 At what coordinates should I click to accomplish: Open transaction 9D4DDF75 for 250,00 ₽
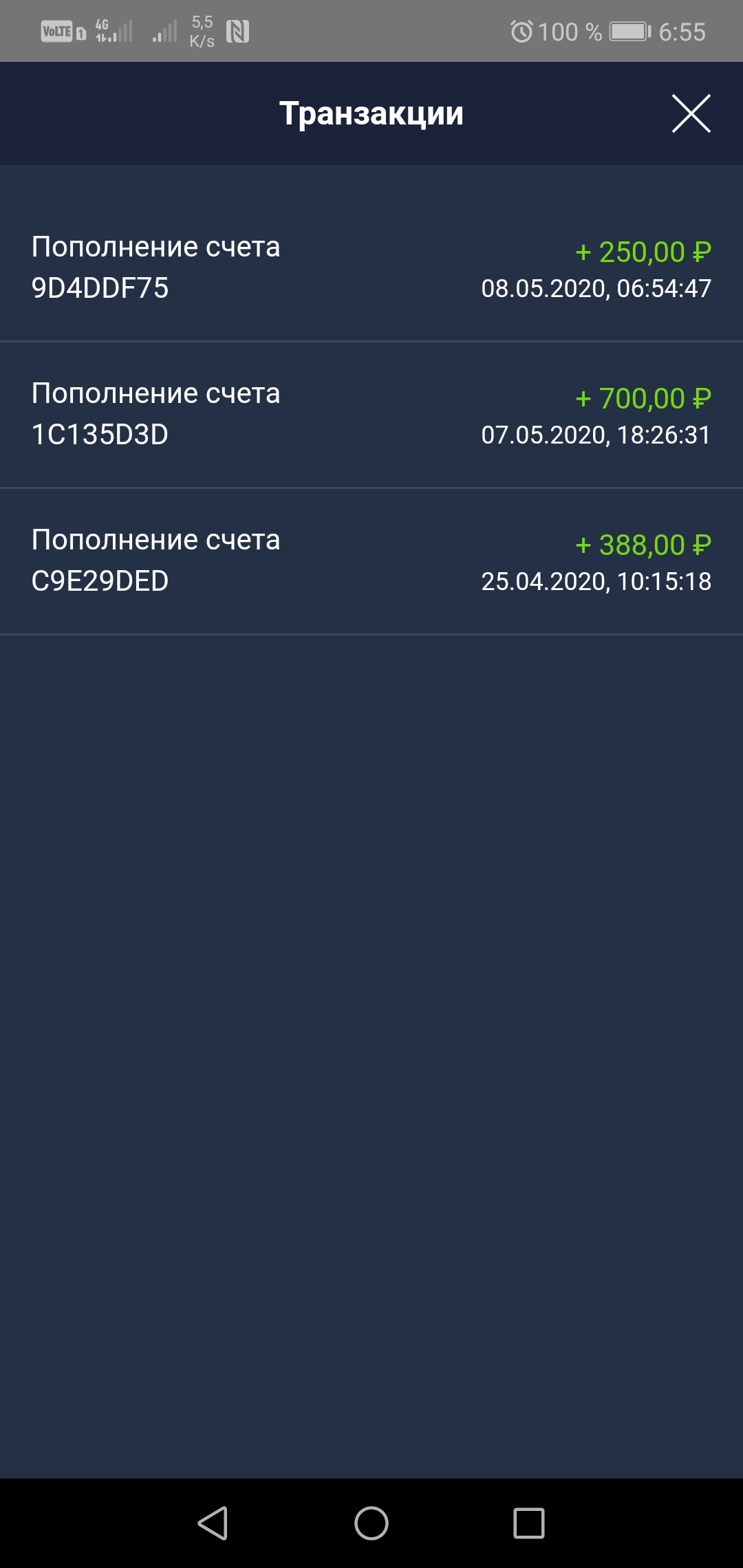tap(371, 267)
